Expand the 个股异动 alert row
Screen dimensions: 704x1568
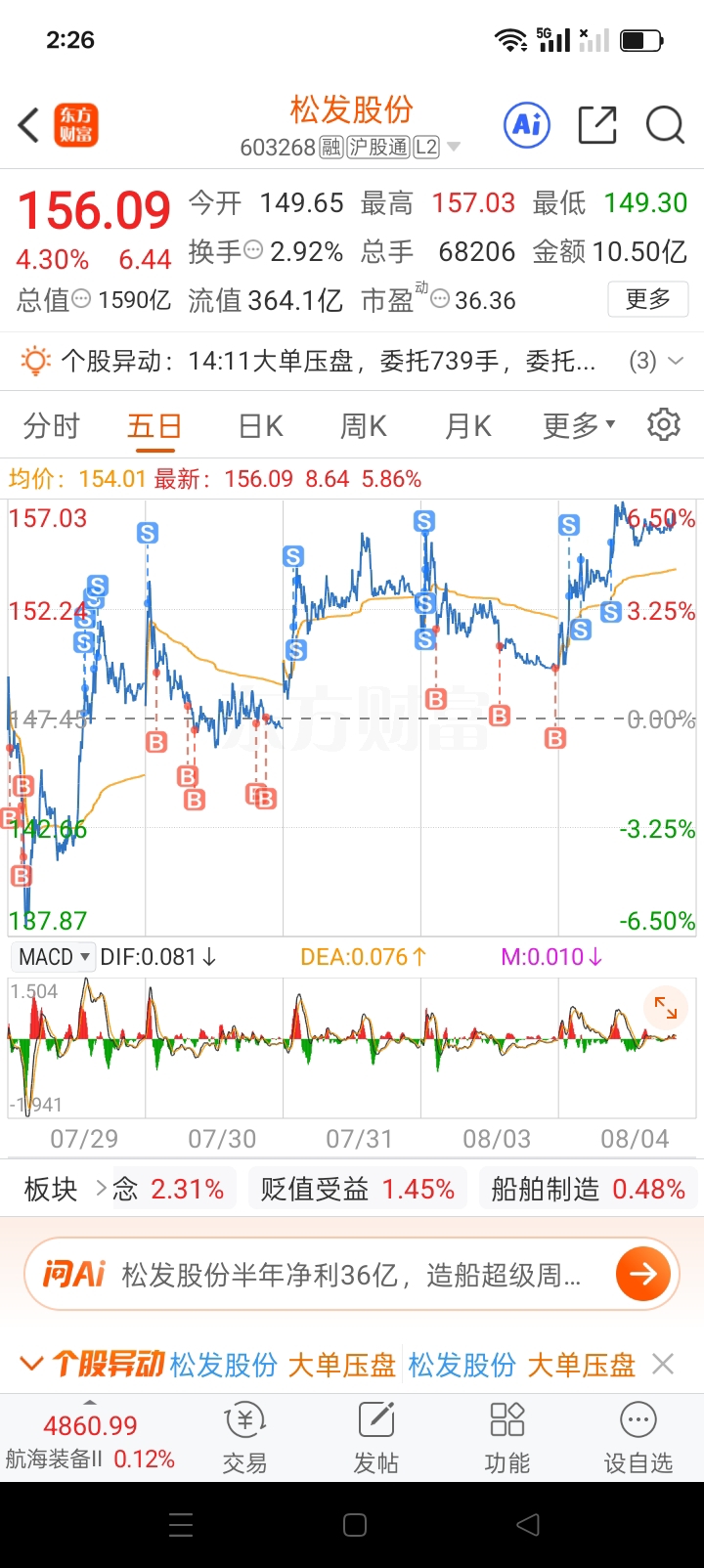tap(352, 361)
